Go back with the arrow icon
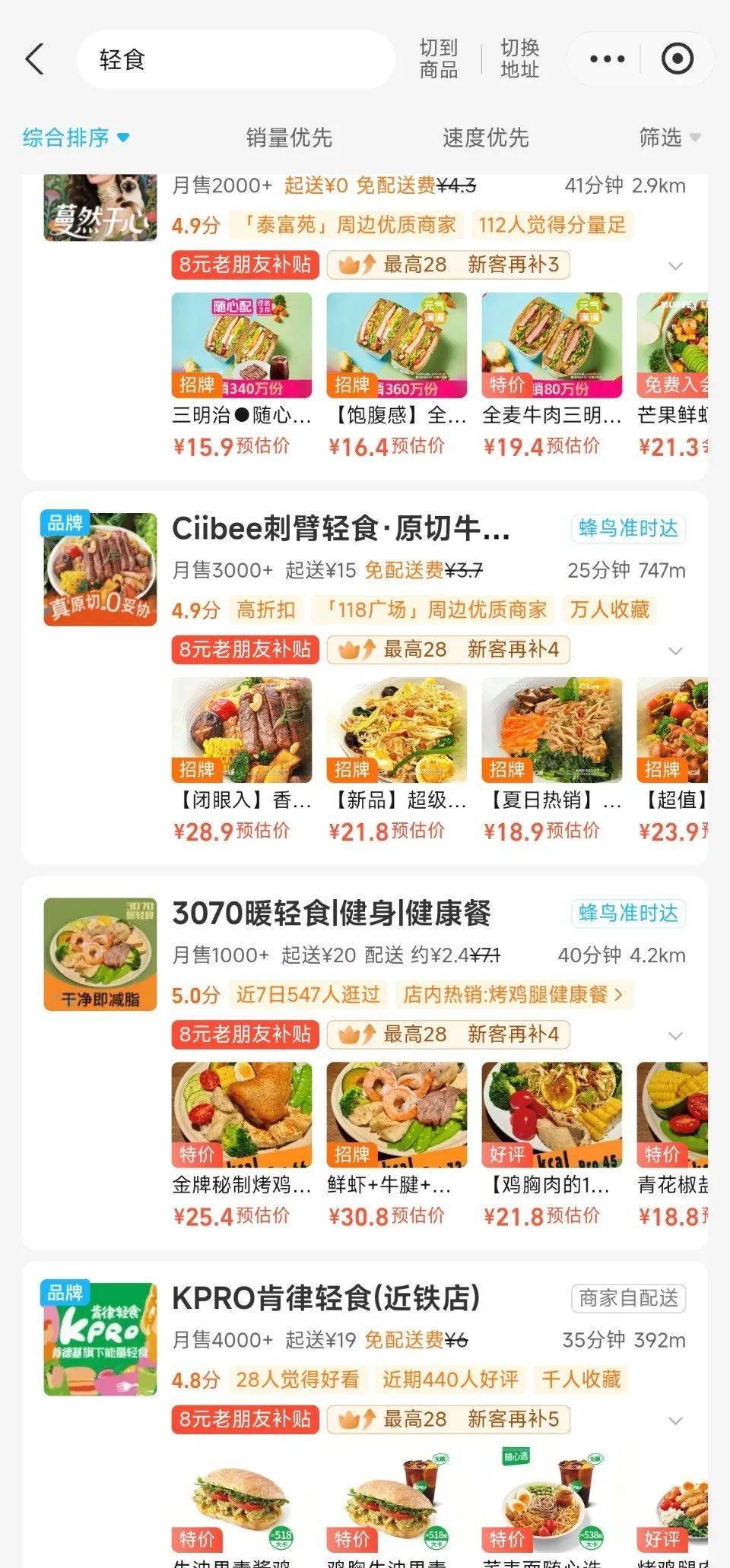The height and width of the screenshot is (1568, 730). pyautogui.click(x=35, y=59)
